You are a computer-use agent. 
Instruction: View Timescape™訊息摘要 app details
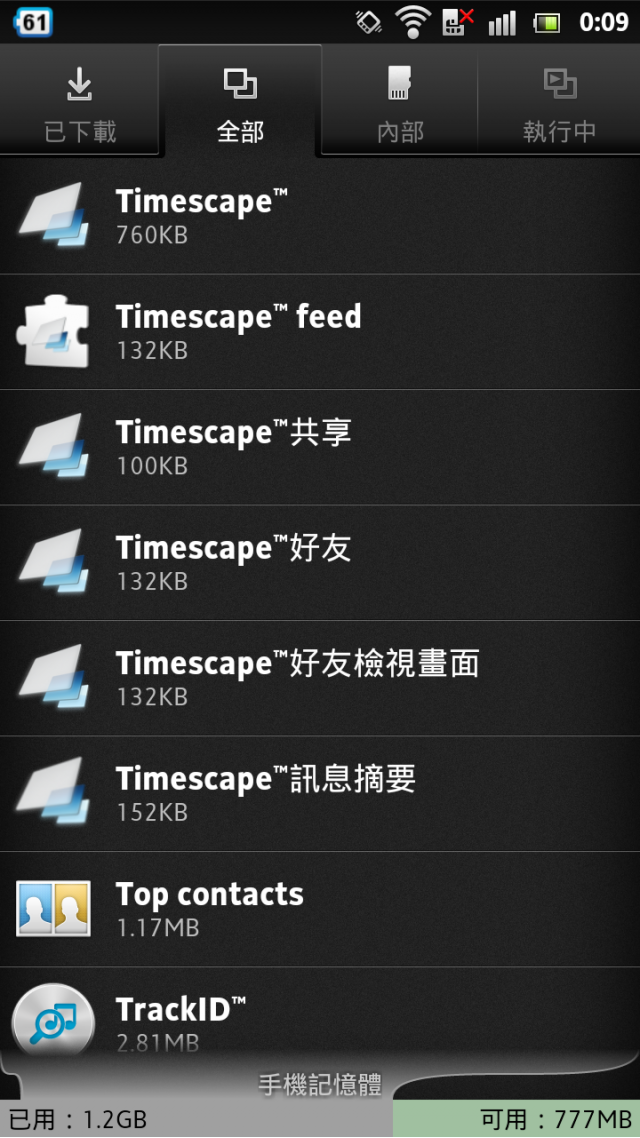click(320, 794)
